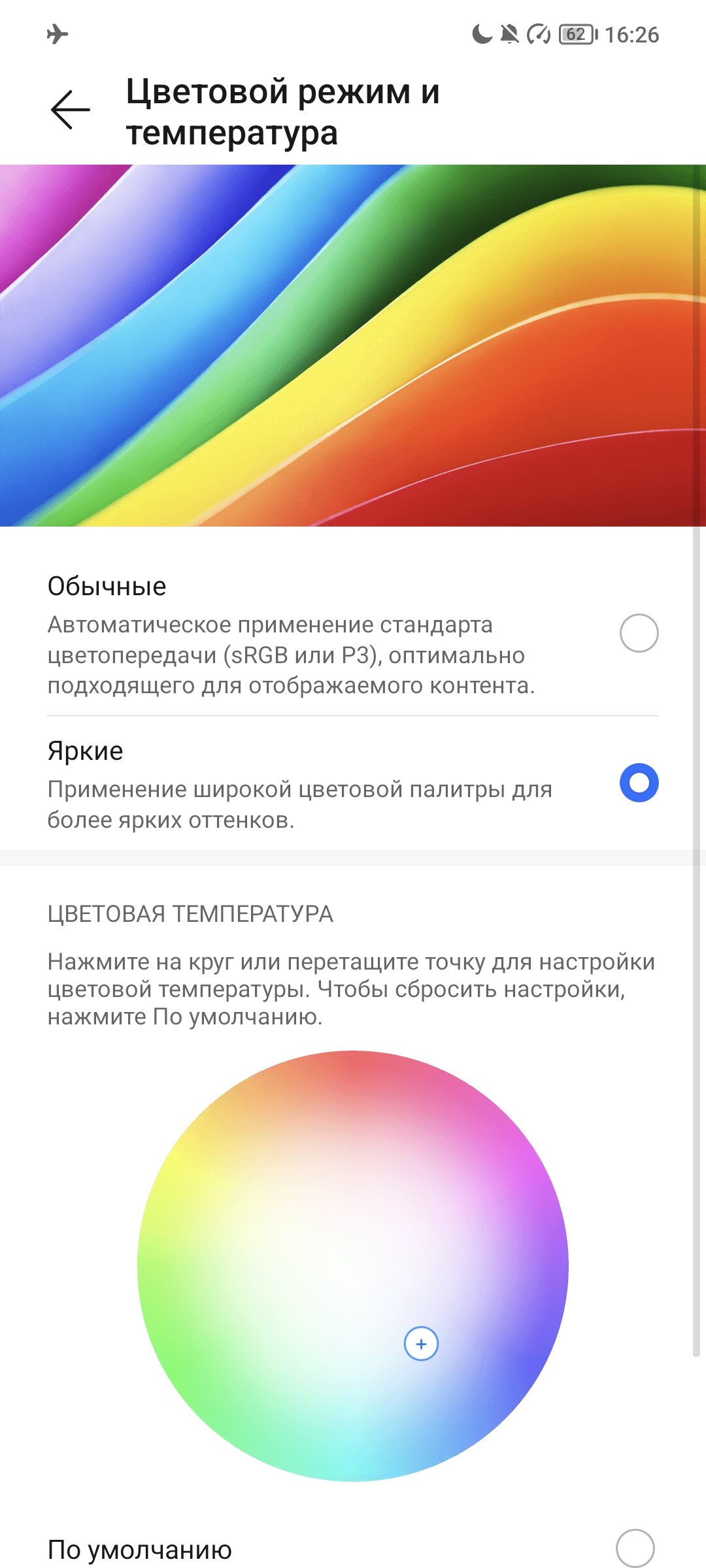Viewport: 706px width, 1568px height.
Task: Tap the color temperature wheel
Action: click(x=353, y=1266)
